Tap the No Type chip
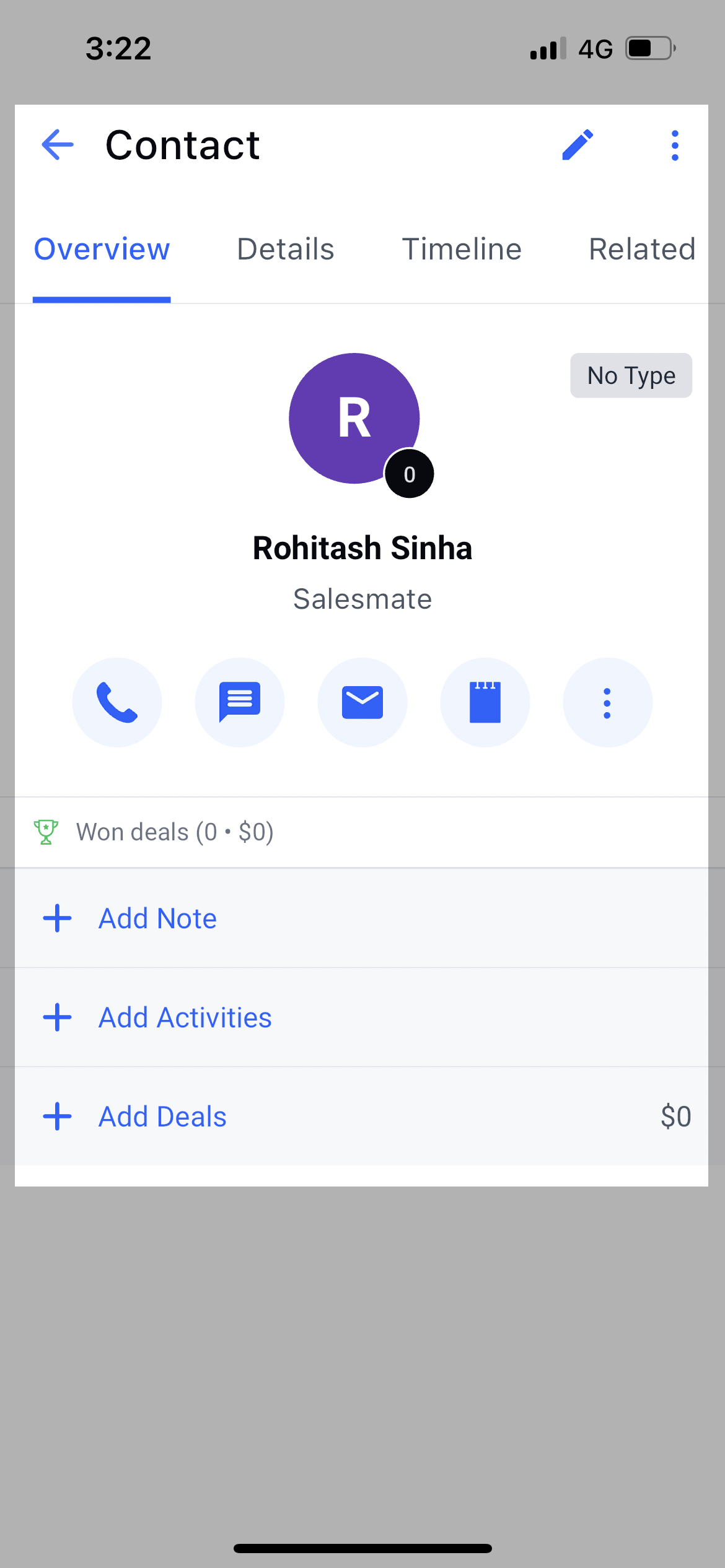Viewport: 725px width, 1568px height. pos(631,376)
